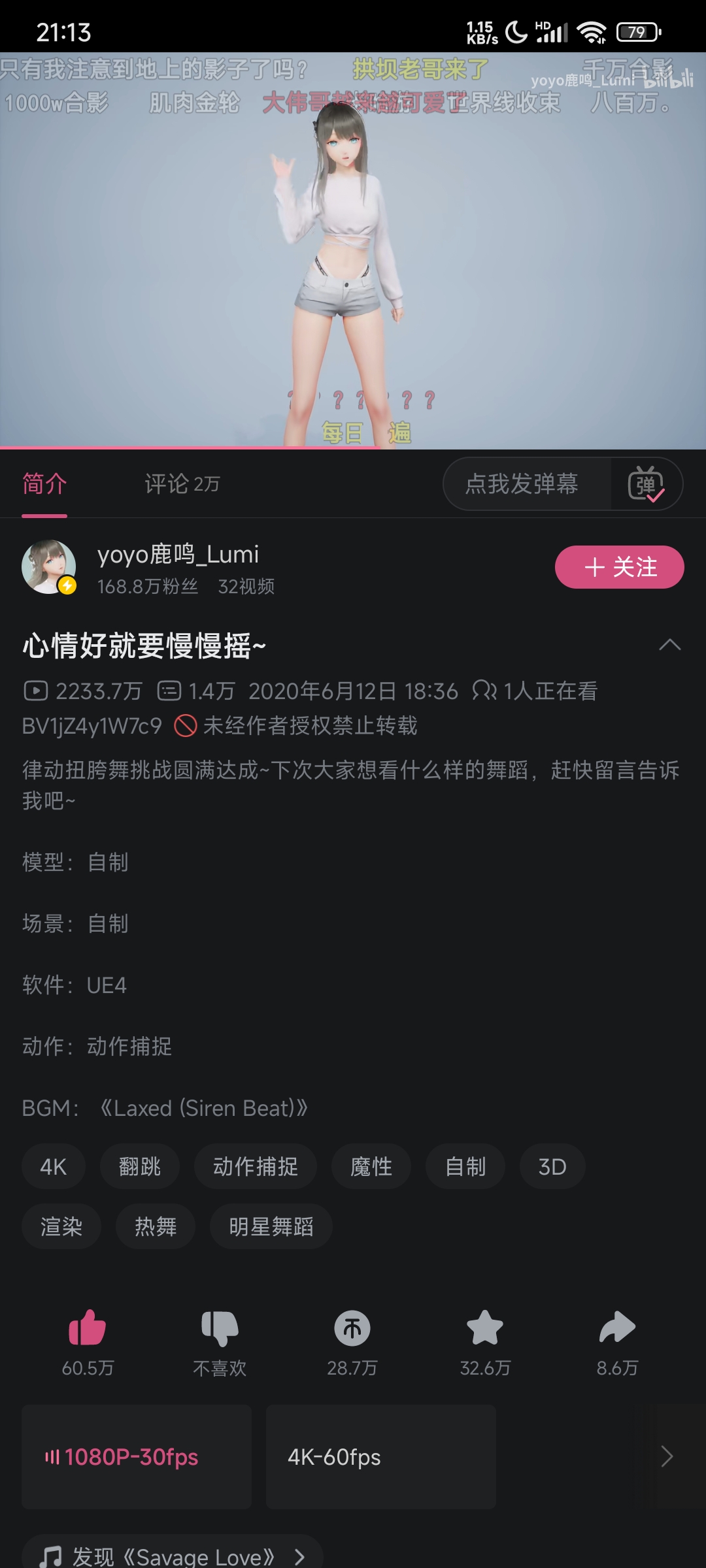Toggle the danmaku display icon
This screenshot has width=706, height=1568.
[x=646, y=484]
